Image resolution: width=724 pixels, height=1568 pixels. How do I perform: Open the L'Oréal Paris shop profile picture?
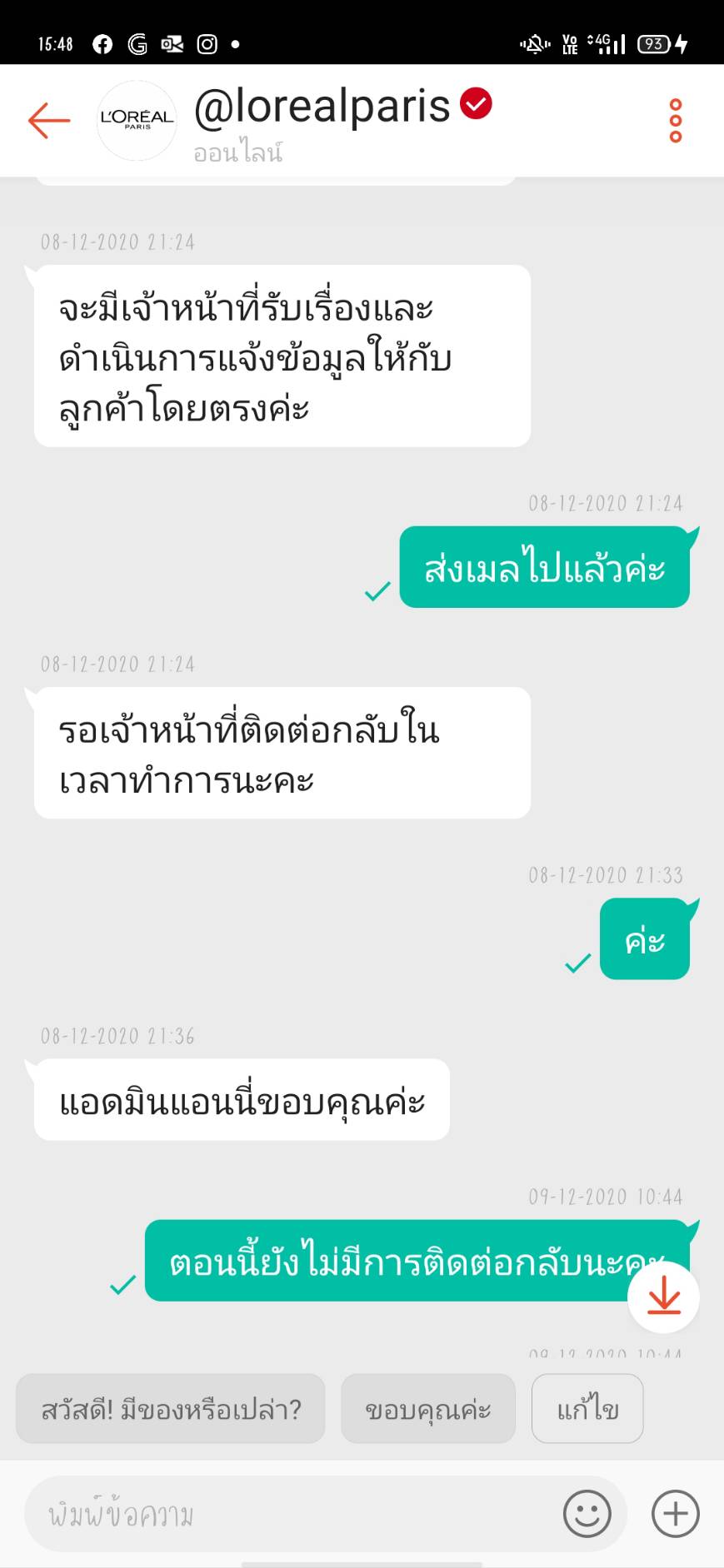(137, 121)
